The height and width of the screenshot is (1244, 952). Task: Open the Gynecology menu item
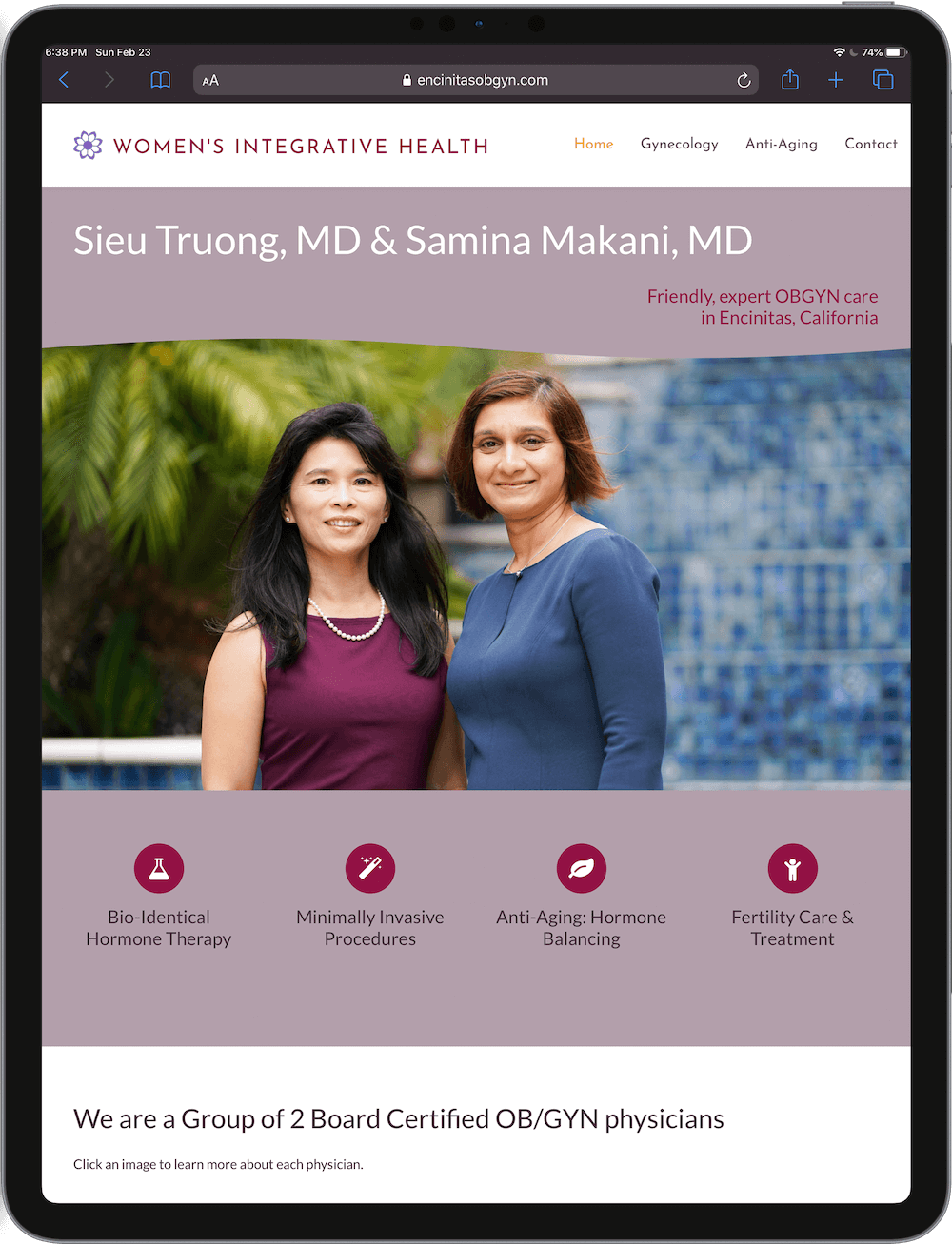679,144
